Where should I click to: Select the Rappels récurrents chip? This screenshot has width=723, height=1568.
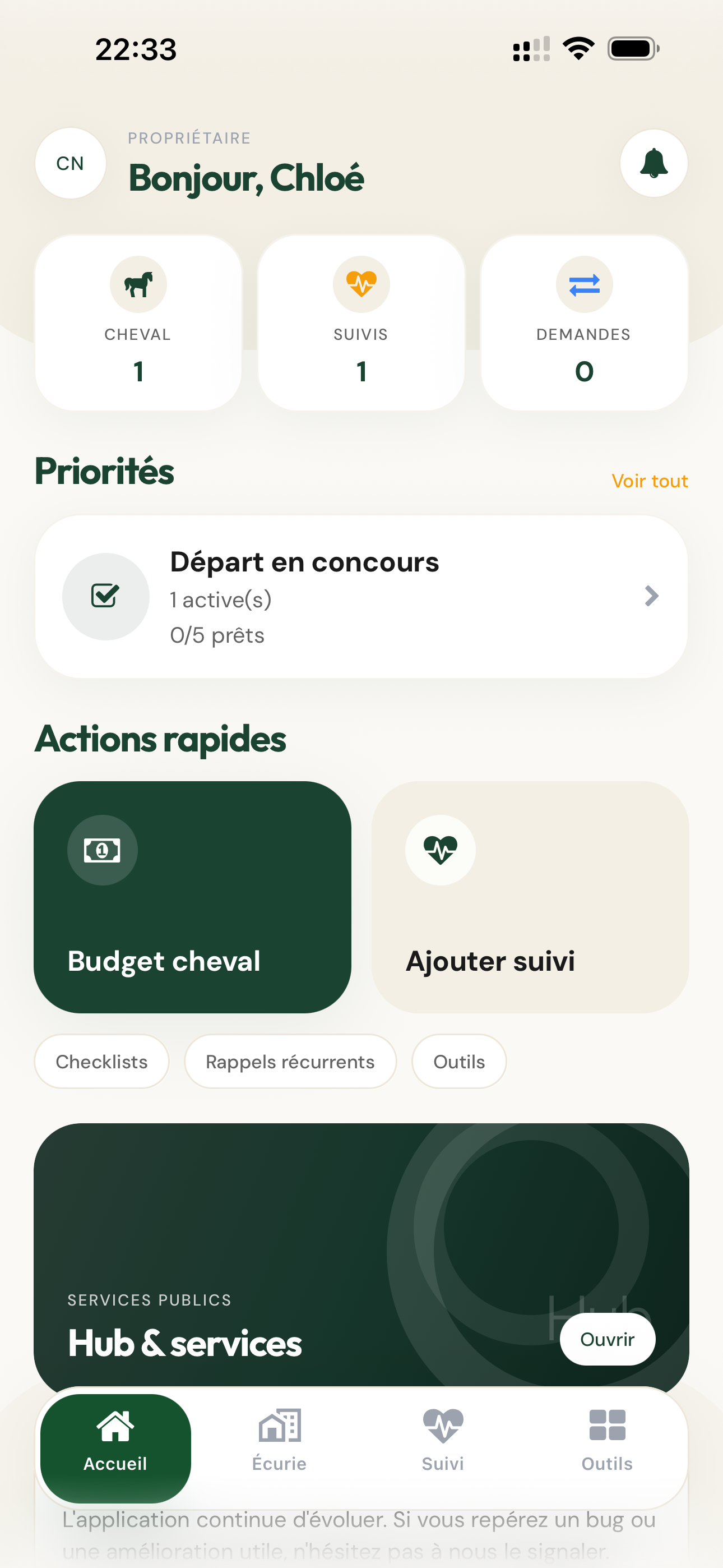(290, 1062)
